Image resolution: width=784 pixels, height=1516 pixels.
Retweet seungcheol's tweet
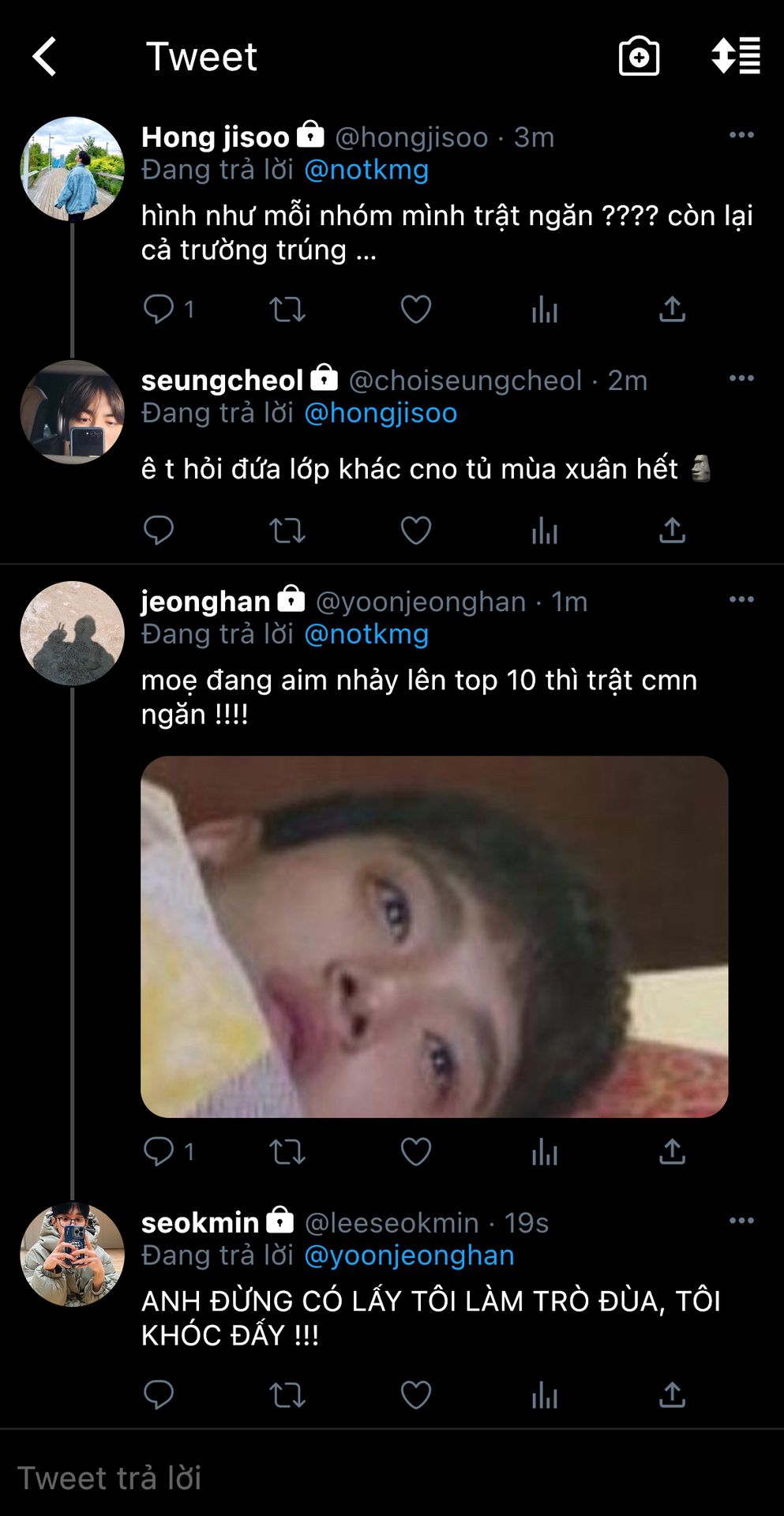287,530
